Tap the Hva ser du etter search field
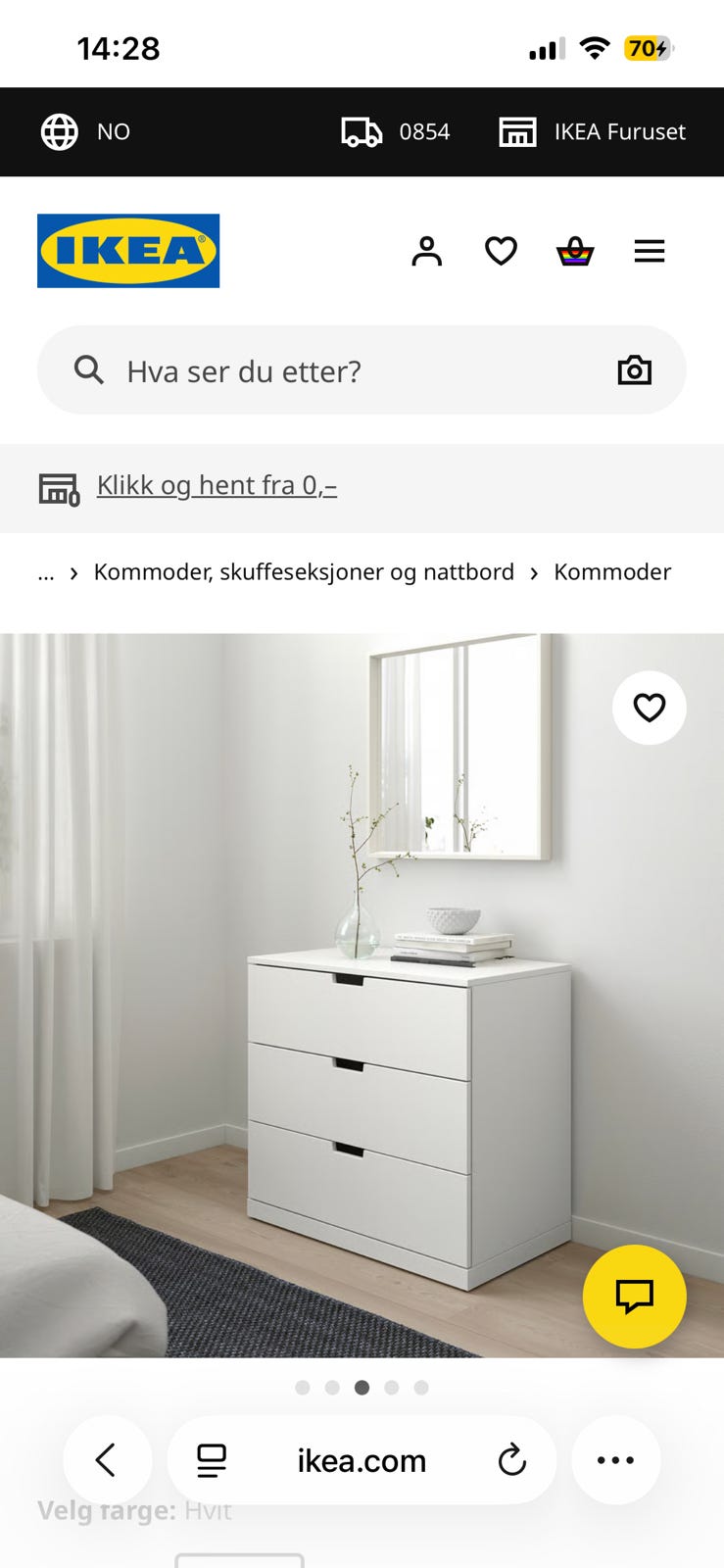The image size is (724, 1568). [294, 369]
